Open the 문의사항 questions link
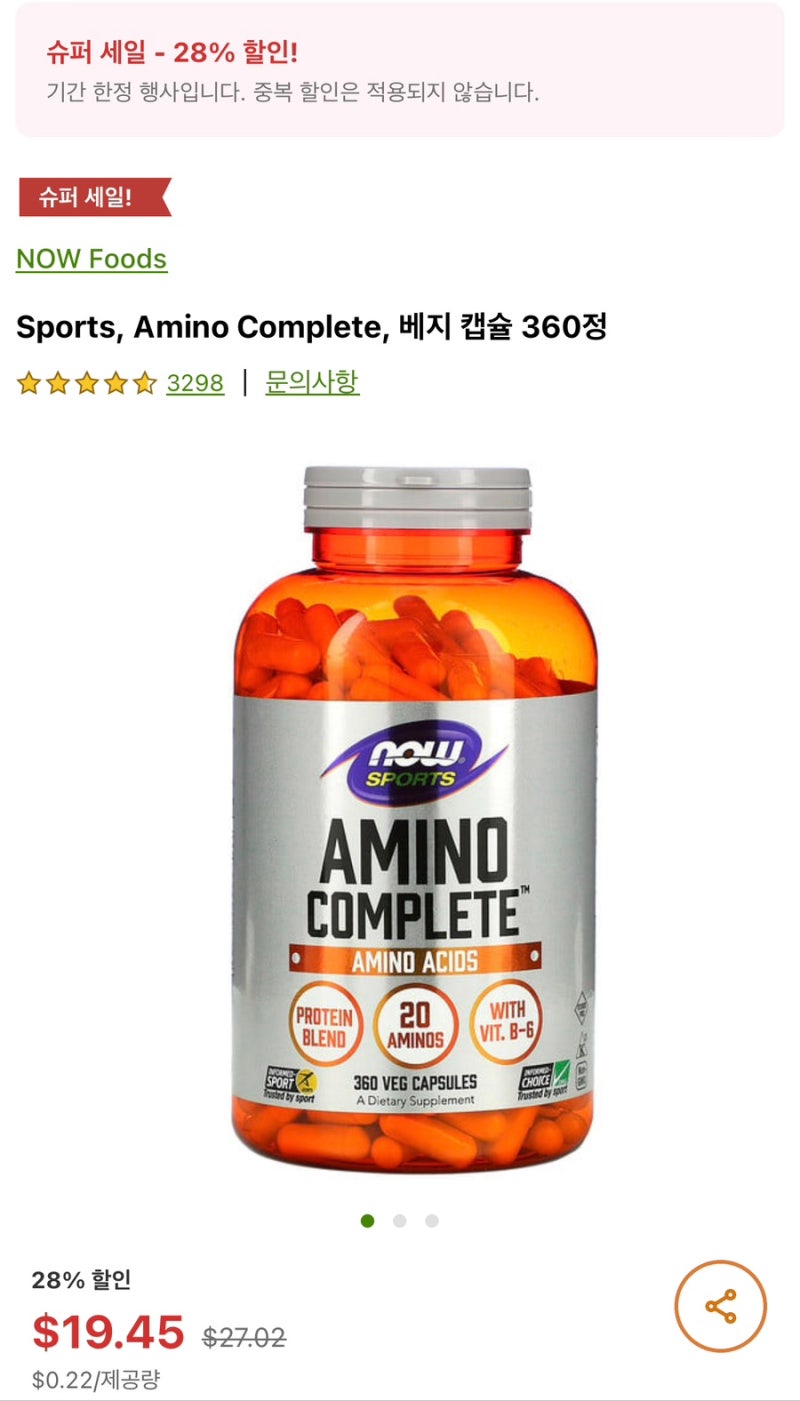The width and height of the screenshot is (800, 1401). pyautogui.click(x=312, y=382)
